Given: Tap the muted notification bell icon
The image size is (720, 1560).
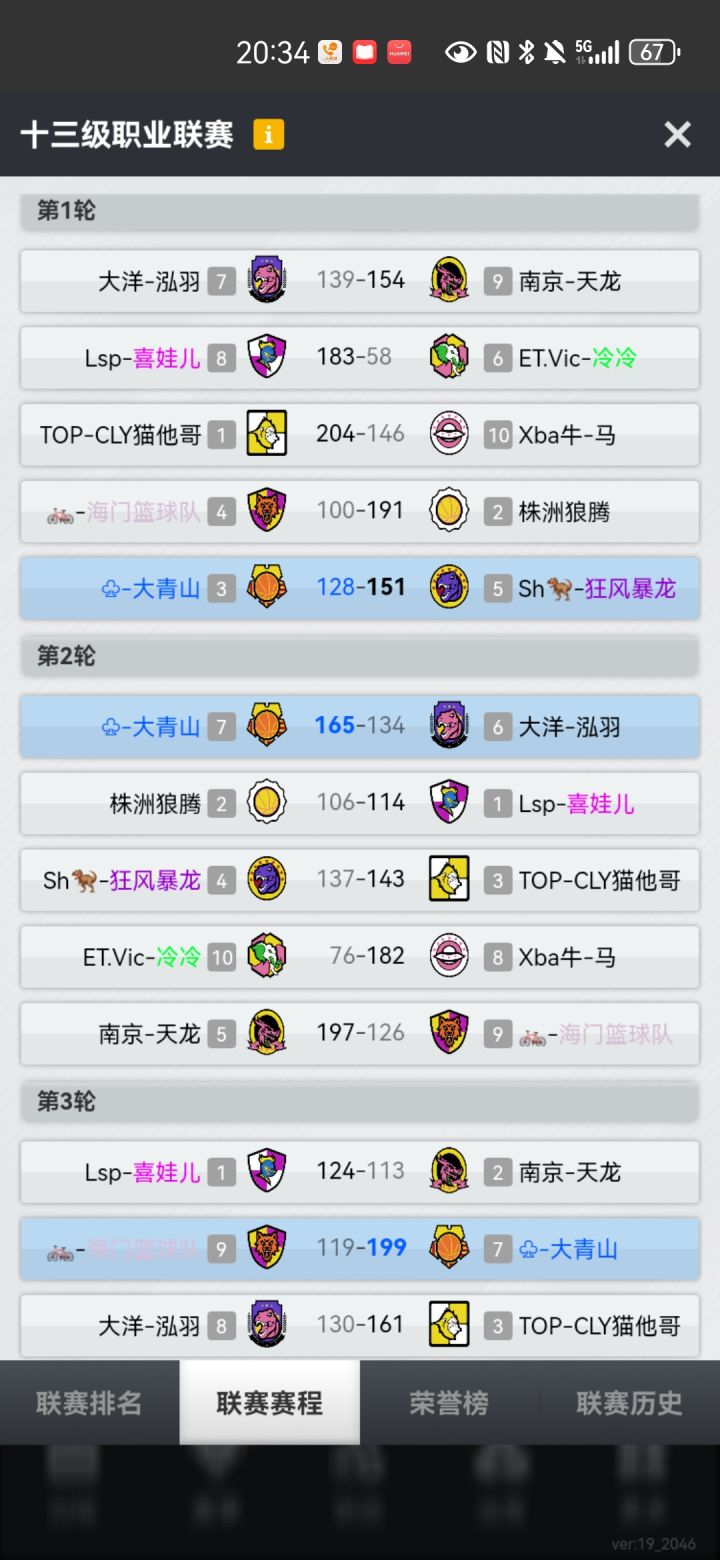Looking at the screenshot, I should (x=553, y=50).
